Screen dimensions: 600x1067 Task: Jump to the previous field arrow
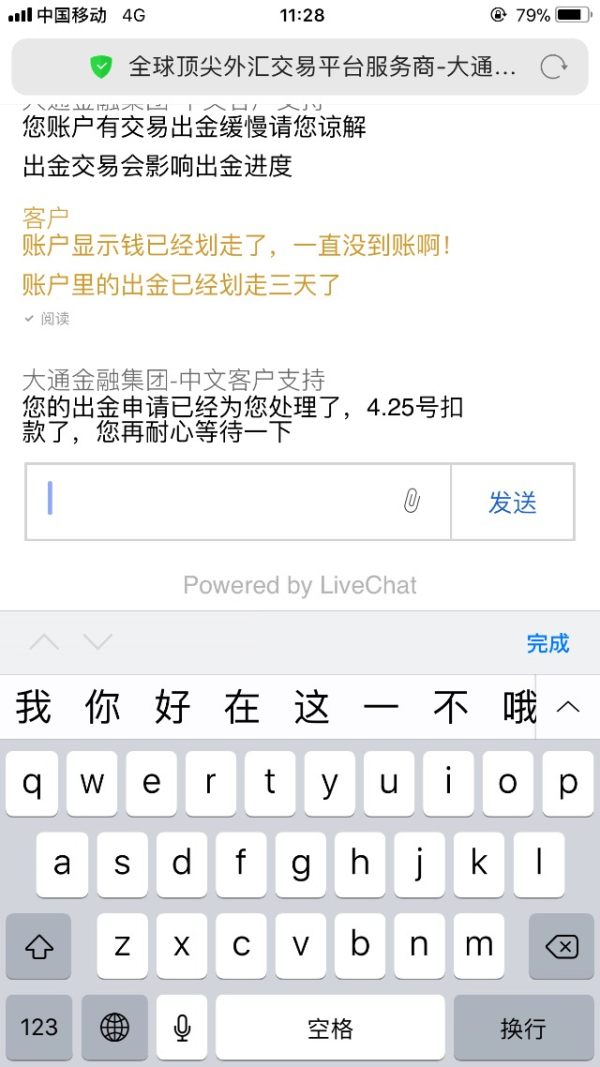(44, 642)
